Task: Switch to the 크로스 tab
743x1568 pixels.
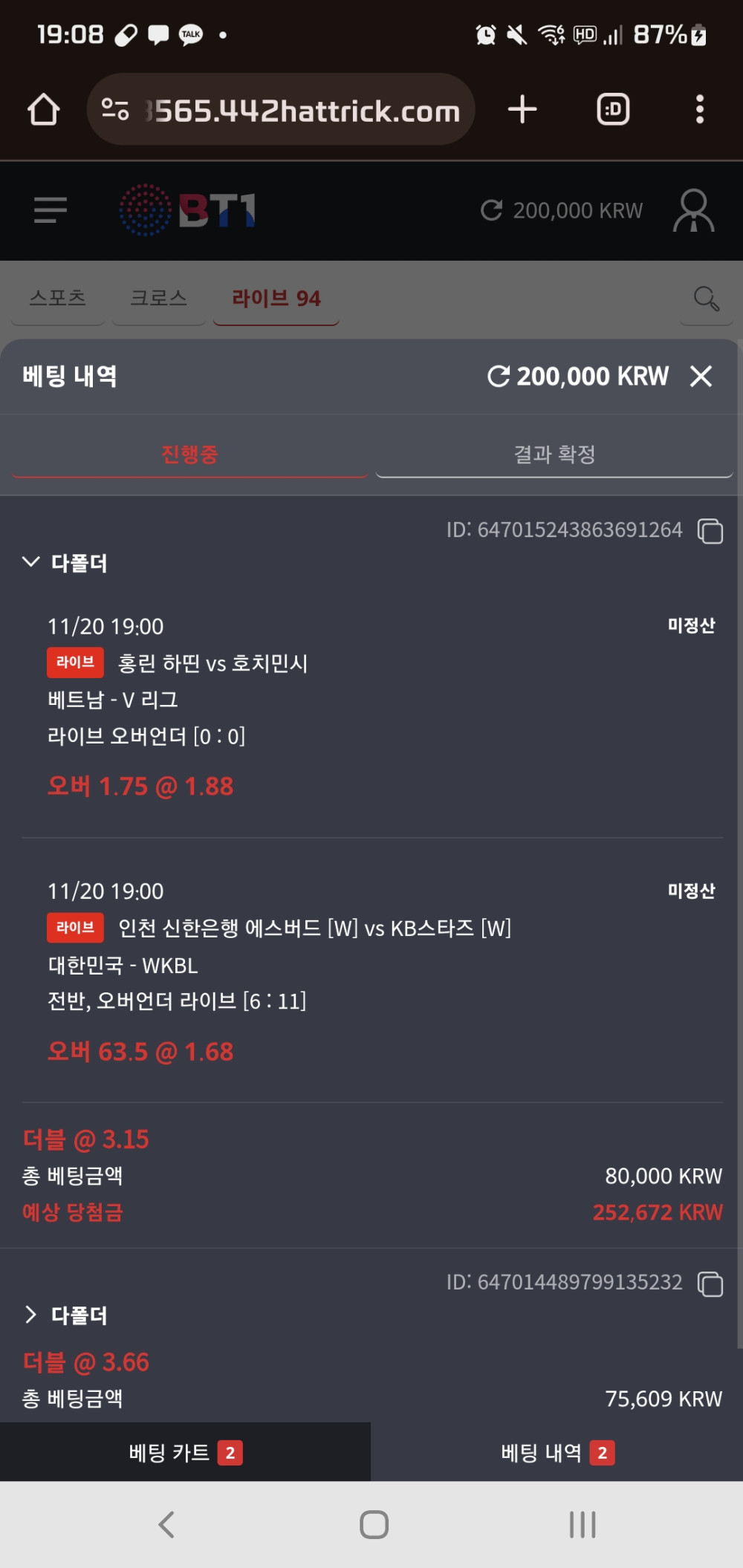Action: tap(158, 298)
